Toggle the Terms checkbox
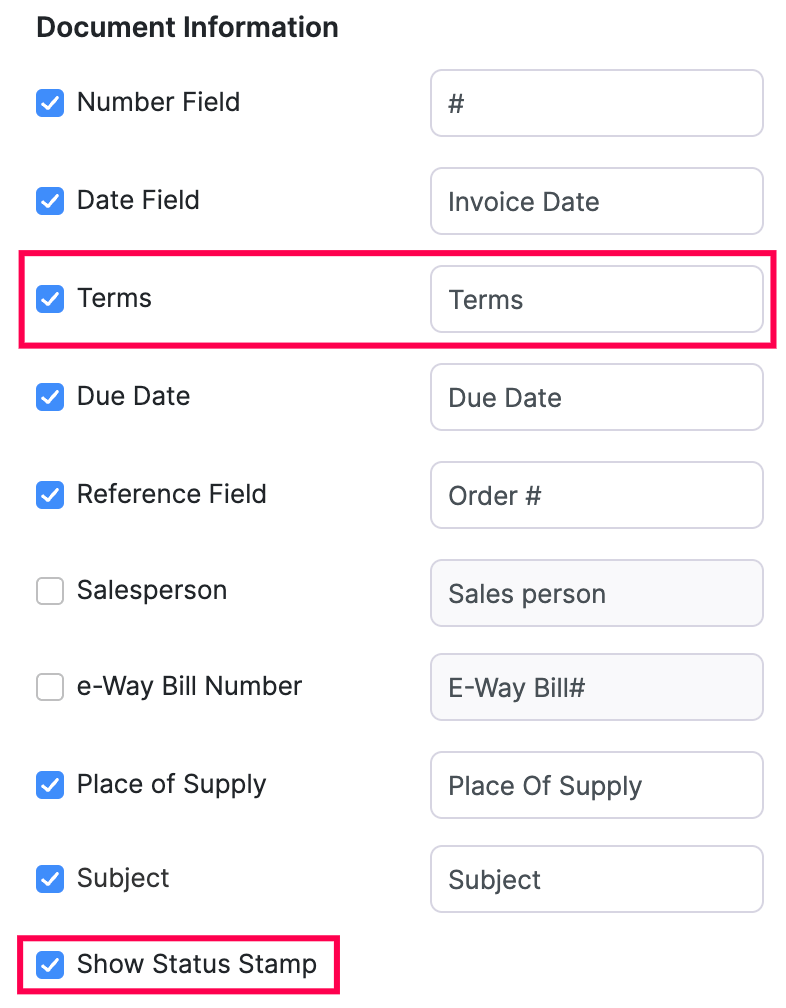This screenshot has height=1008, width=786. click(50, 299)
